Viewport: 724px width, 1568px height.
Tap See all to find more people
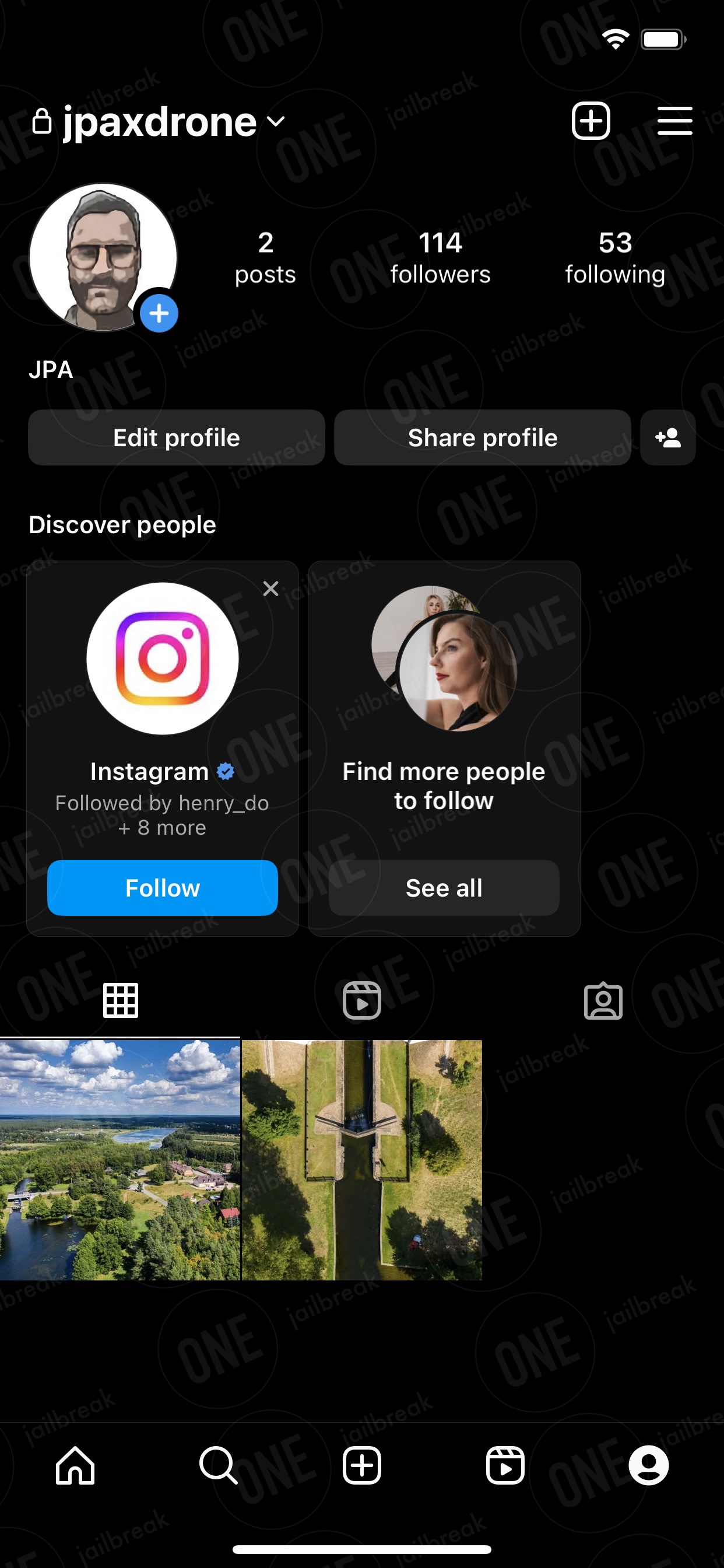click(x=444, y=888)
